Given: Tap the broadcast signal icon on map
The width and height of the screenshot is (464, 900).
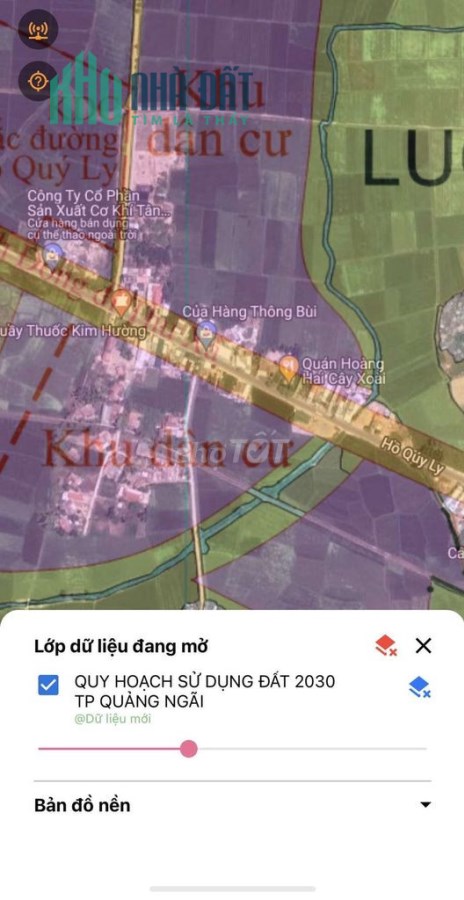Looking at the screenshot, I should click(38, 28).
